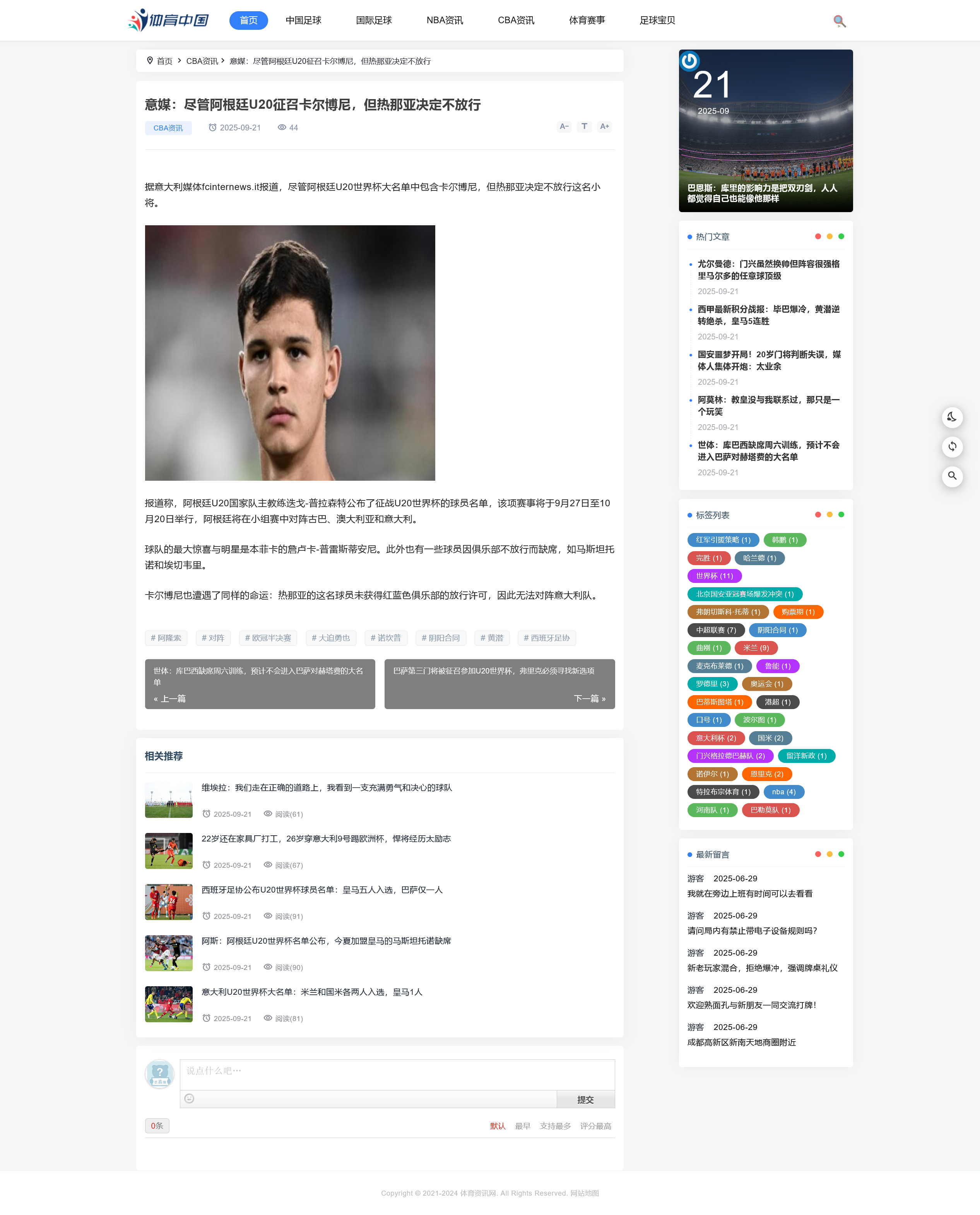
Task: Open related article about 维埃拉
Action: click(326, 787)
